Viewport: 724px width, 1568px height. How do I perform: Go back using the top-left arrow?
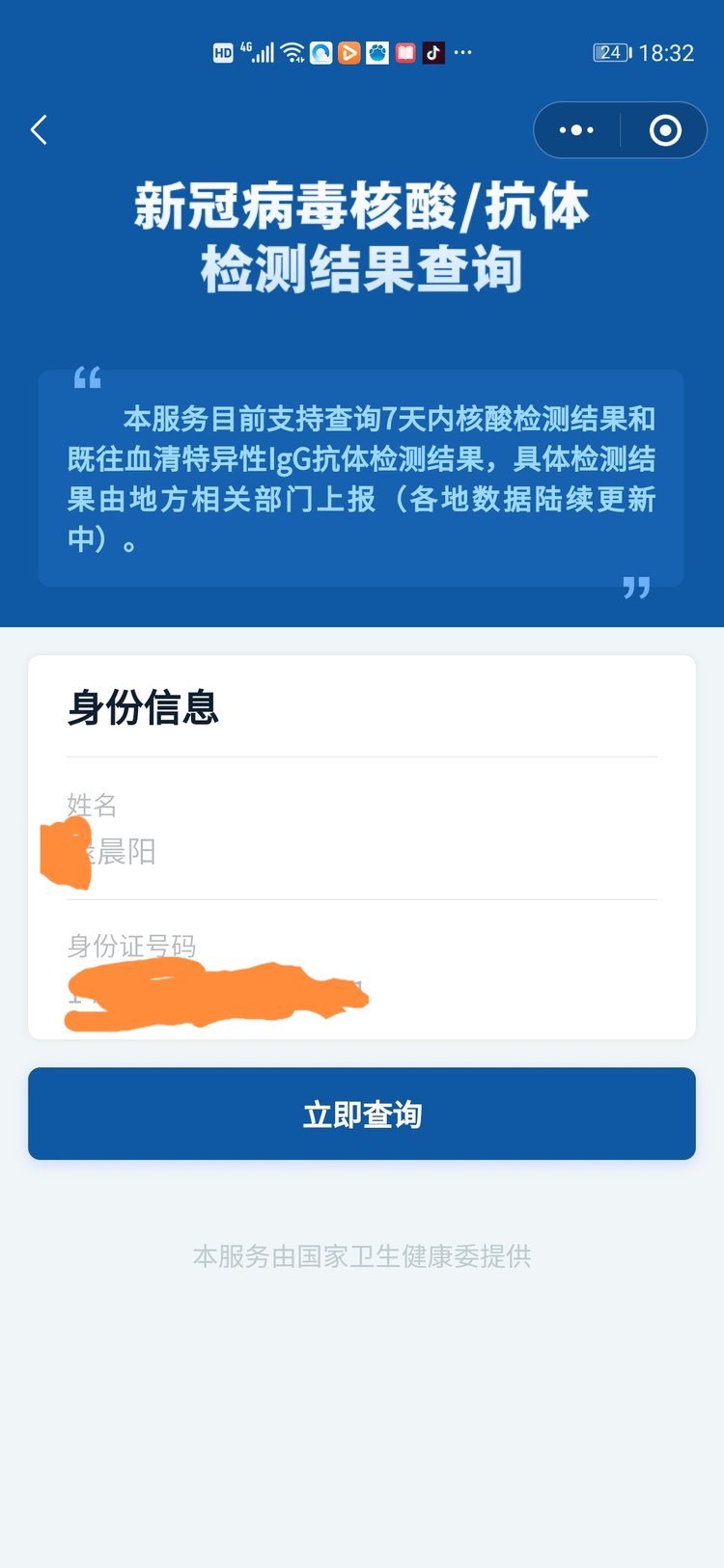(39, 129)
